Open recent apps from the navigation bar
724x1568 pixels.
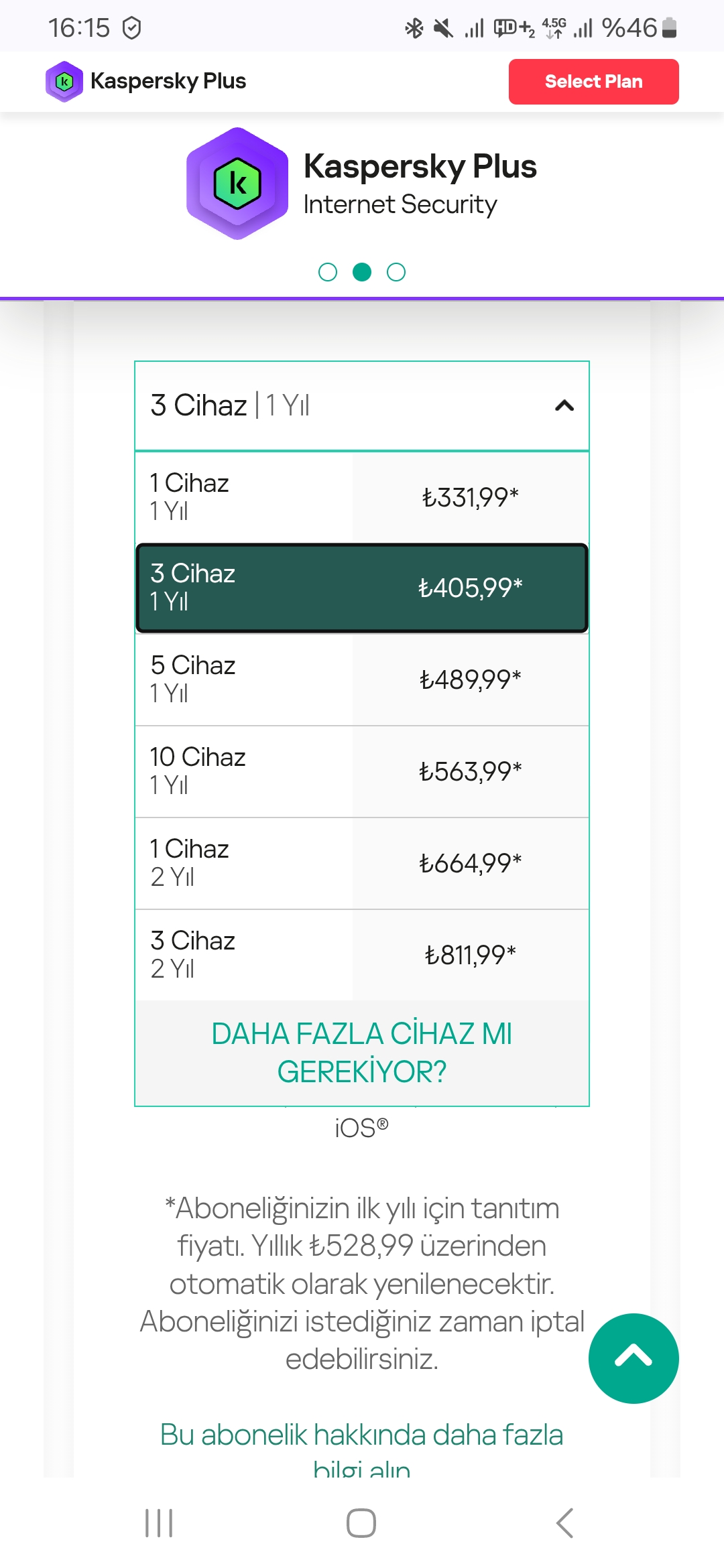point(159,1523)
